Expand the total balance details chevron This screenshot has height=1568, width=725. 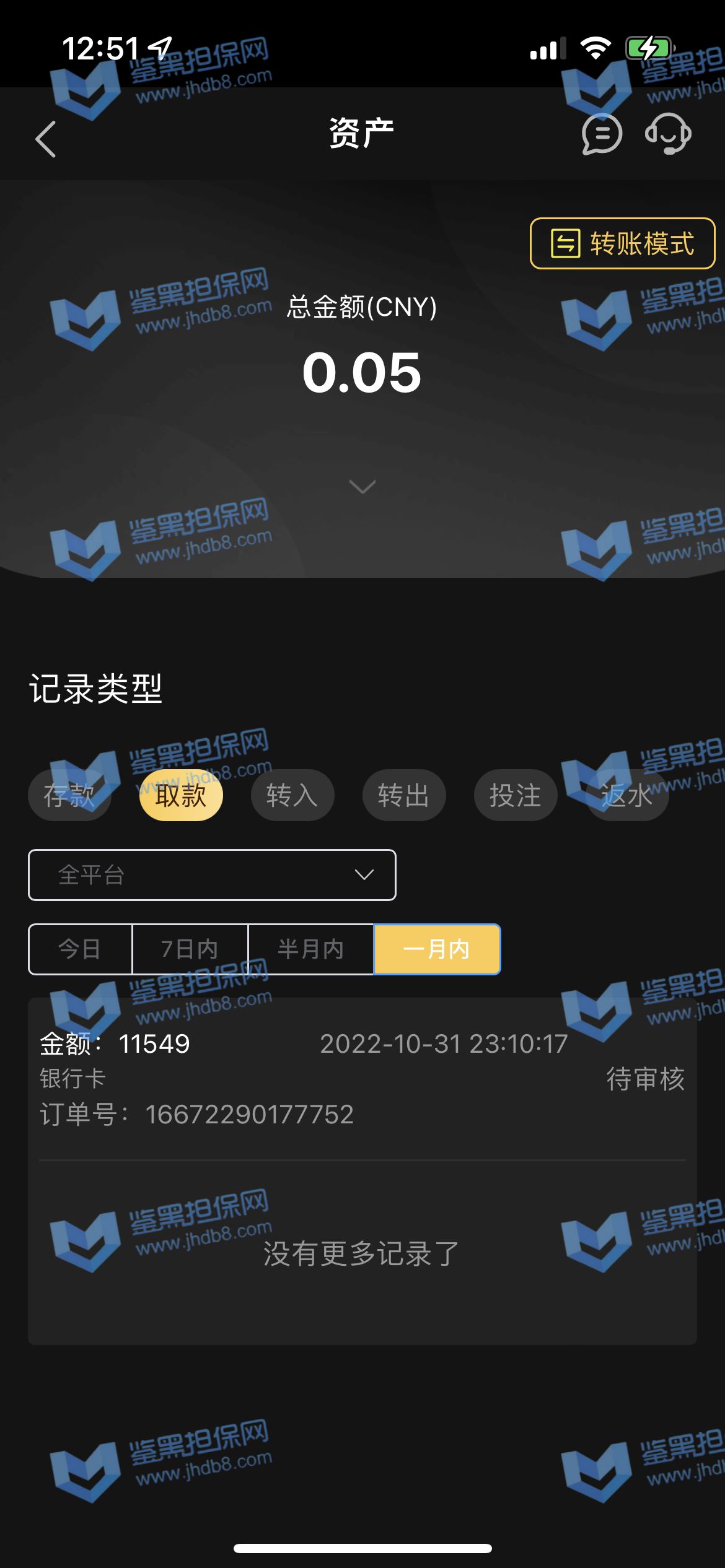[362, 486]
